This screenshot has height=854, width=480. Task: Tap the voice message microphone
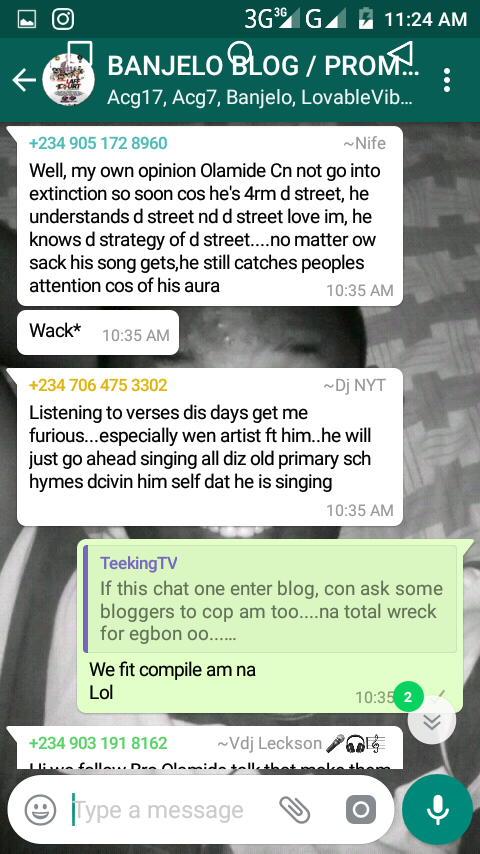(438, 809)
